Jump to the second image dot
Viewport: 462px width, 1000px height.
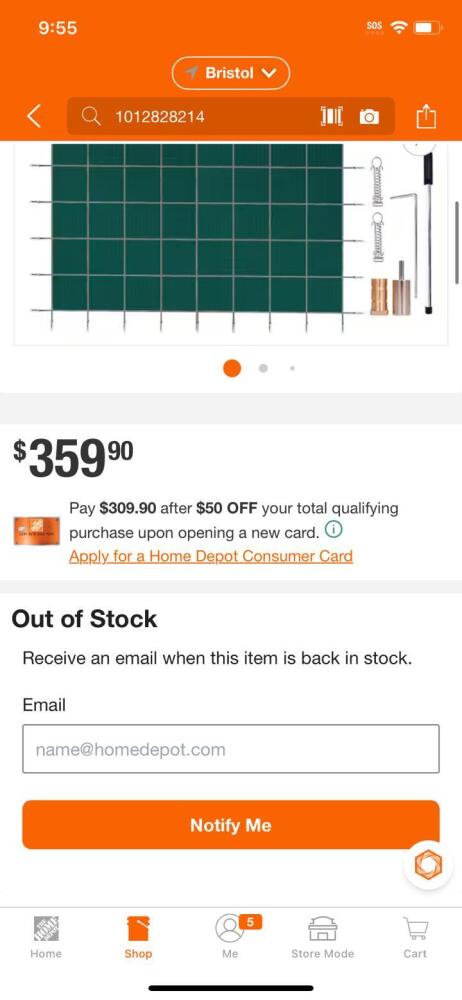coord(263,368)
